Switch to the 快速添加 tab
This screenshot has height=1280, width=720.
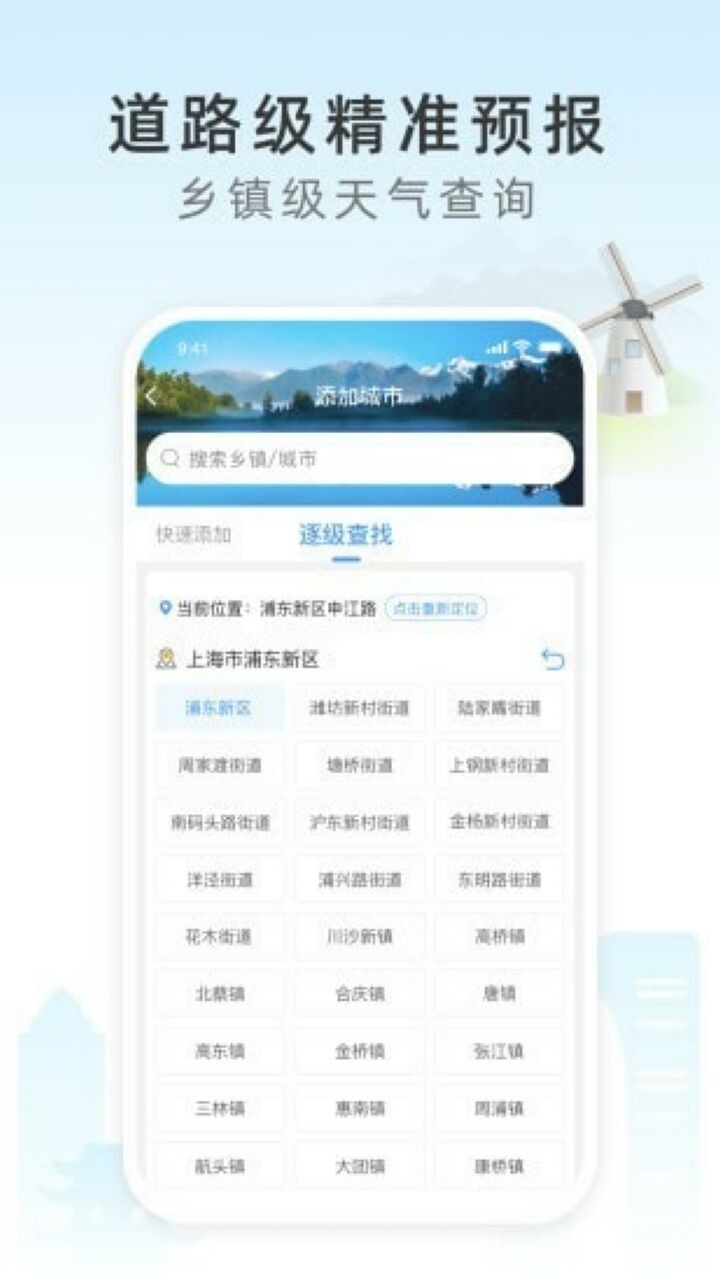point(196,534)
